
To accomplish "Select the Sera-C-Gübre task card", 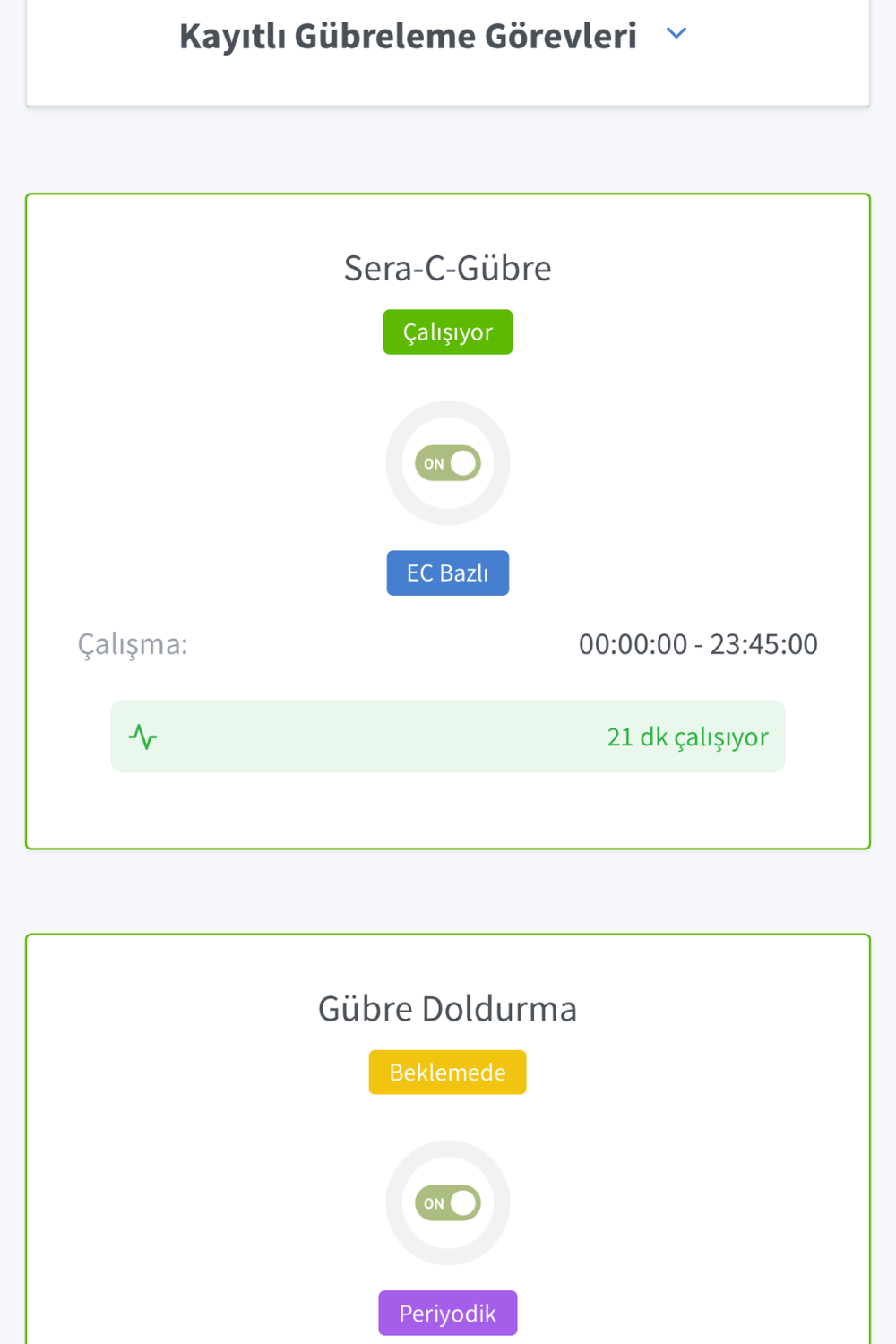I will pos(448,267).
